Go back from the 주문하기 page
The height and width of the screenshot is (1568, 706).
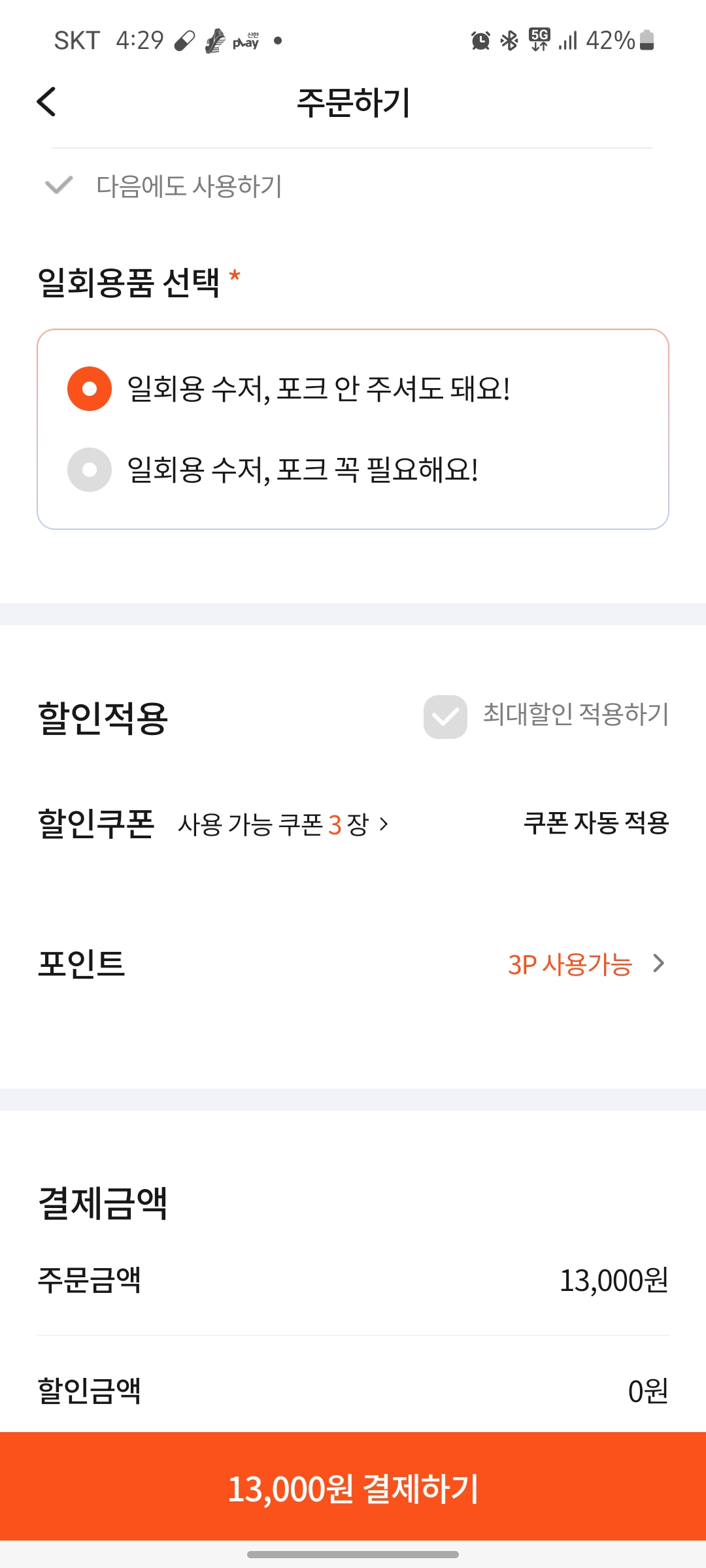pos(46,102)
